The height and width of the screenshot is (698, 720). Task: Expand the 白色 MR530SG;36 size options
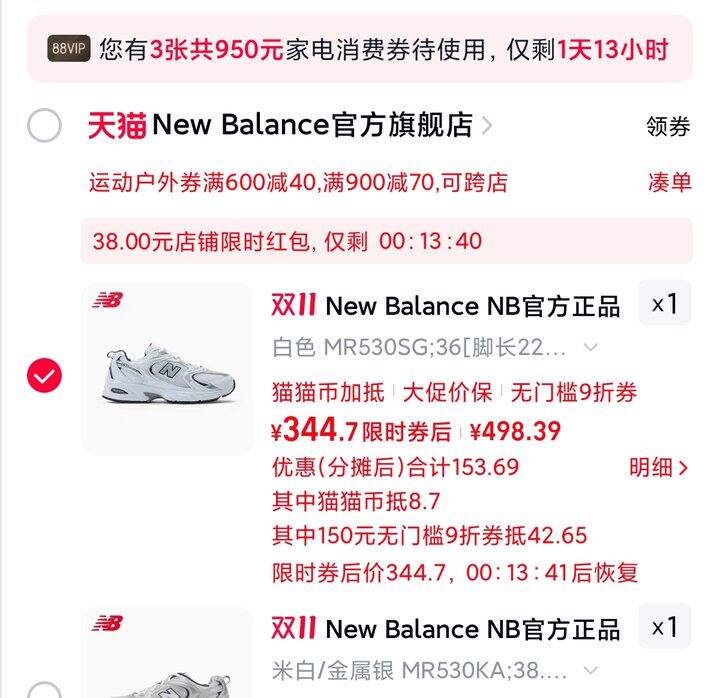[436, 348]
